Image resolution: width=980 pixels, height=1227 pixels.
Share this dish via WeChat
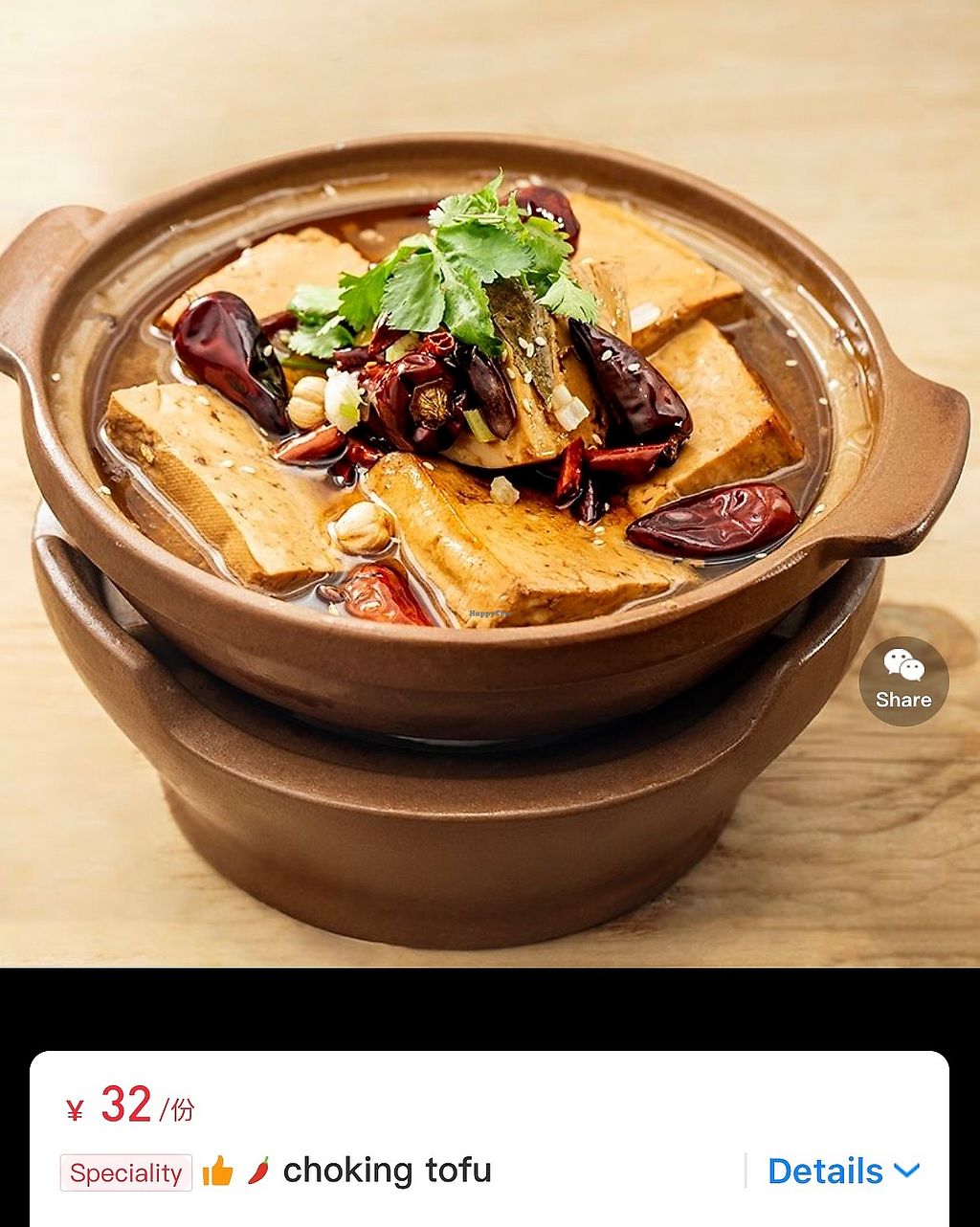click(x=902, y=680)
